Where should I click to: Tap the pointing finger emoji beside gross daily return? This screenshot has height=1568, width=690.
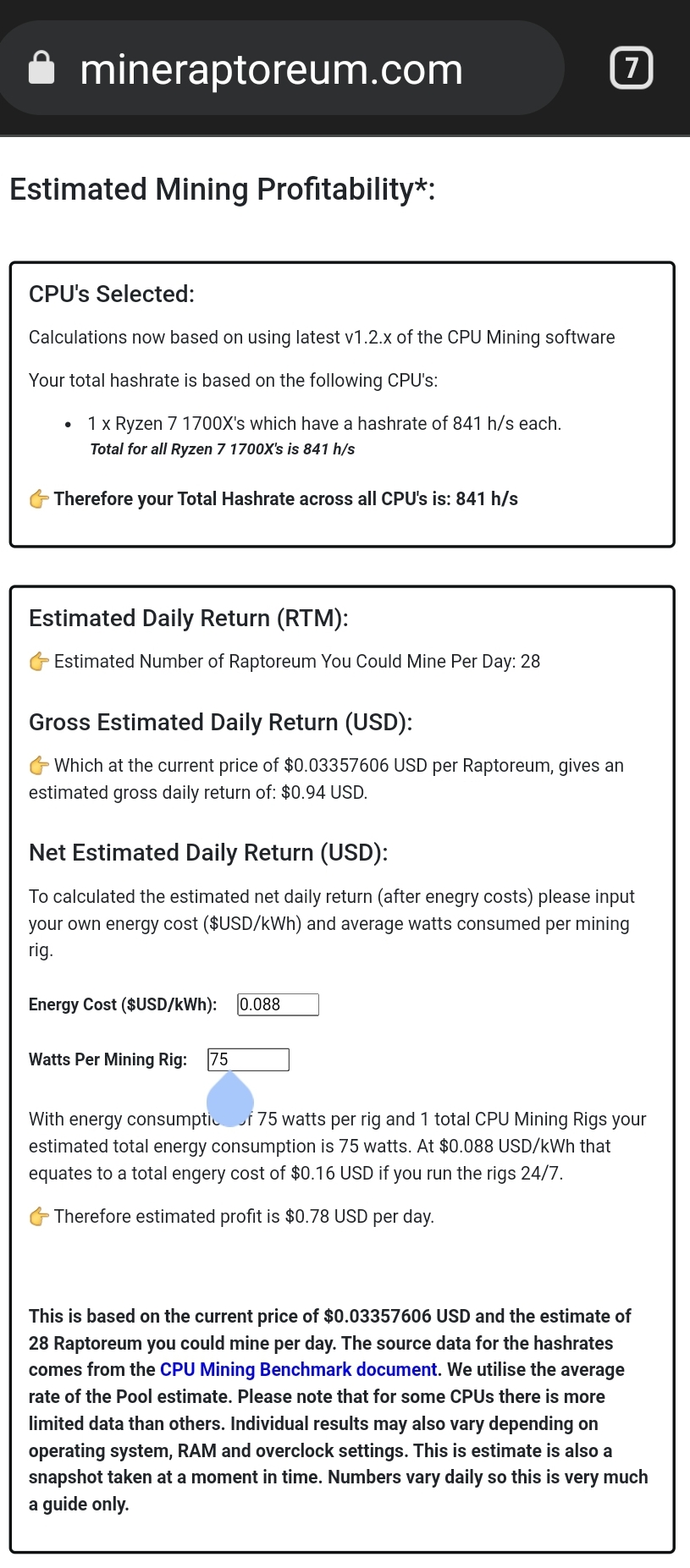point(39,765)
